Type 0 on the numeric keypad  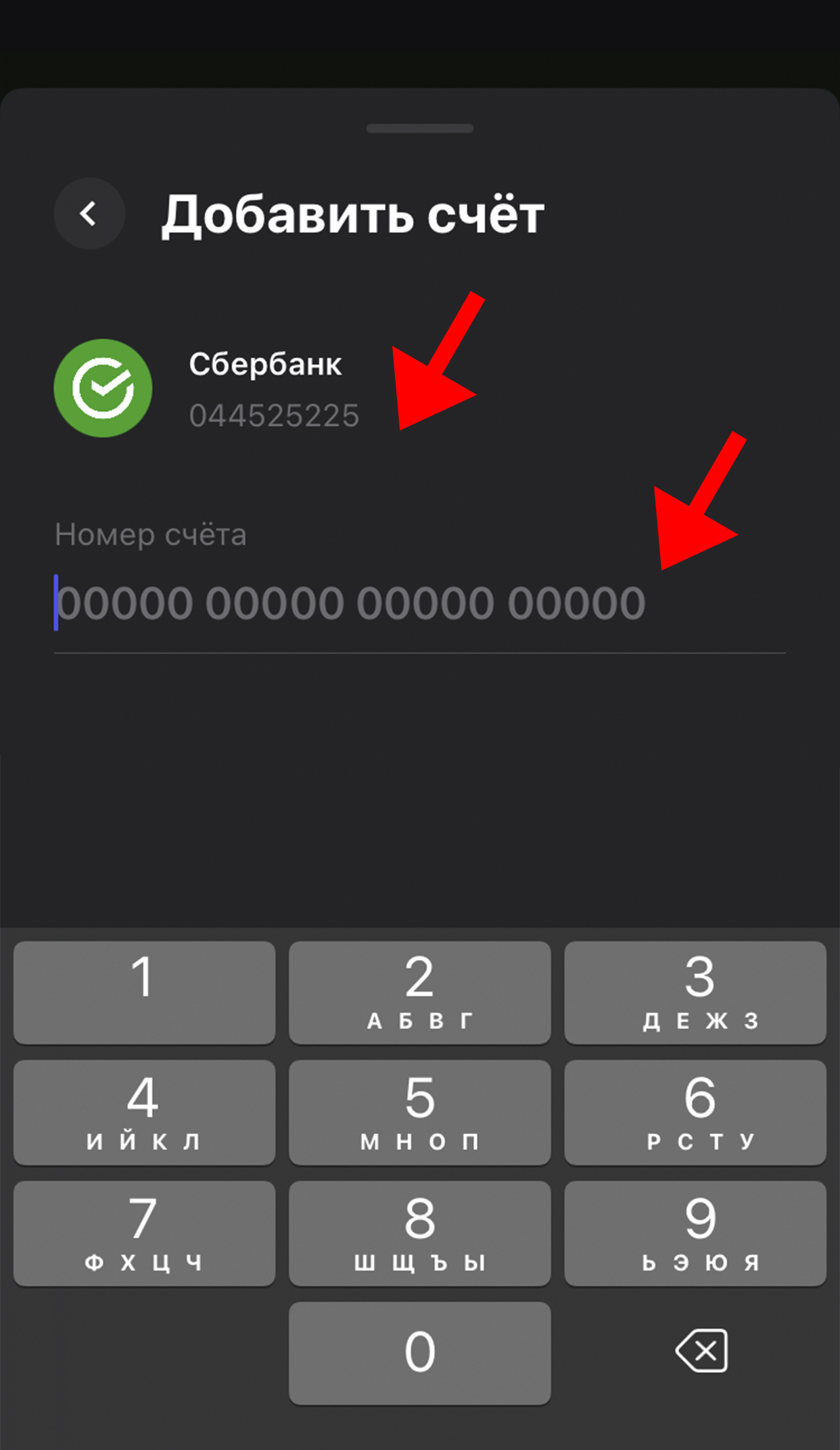click(419, 1353)
